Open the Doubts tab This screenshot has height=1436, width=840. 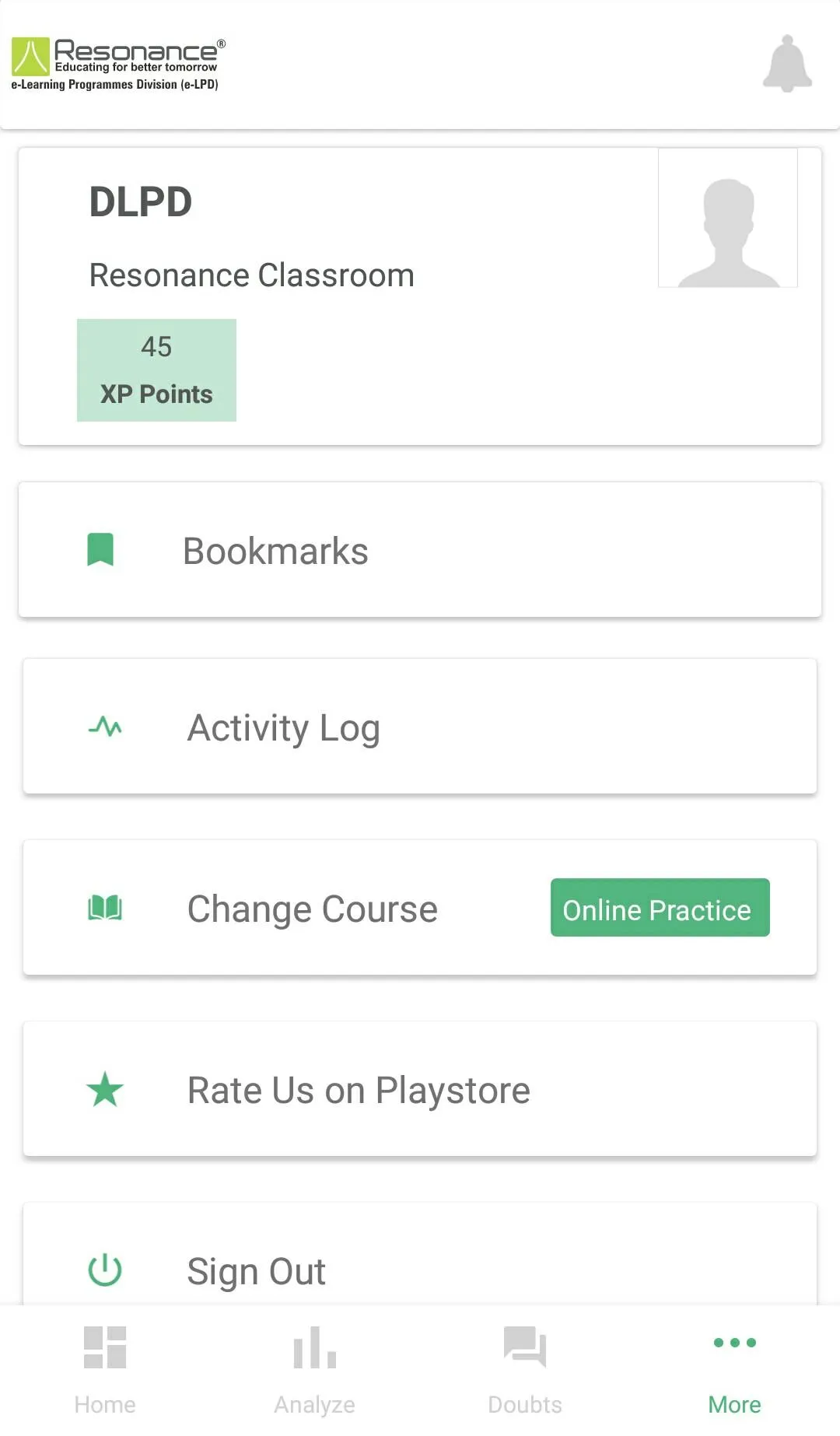tap(525, 1369)
